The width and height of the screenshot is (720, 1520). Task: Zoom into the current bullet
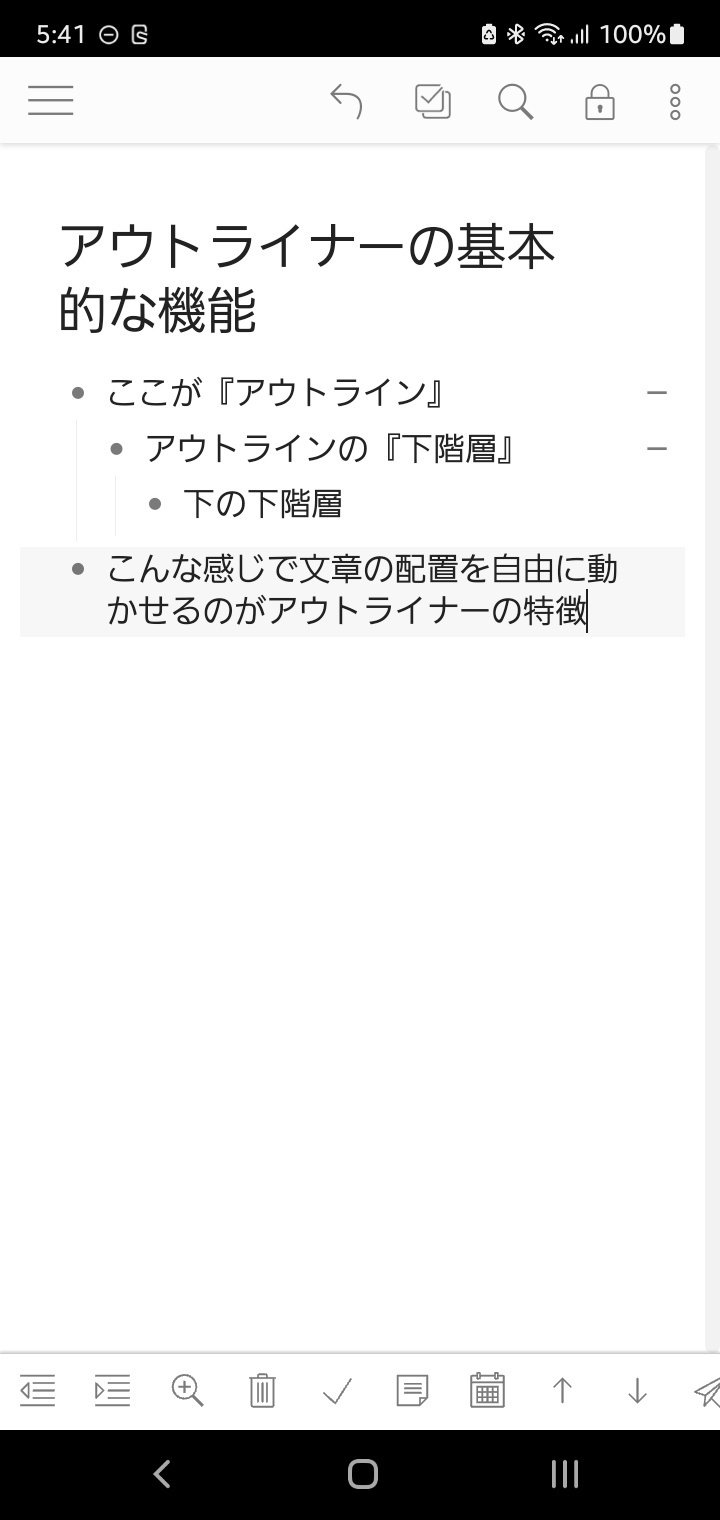point(187,1391)
